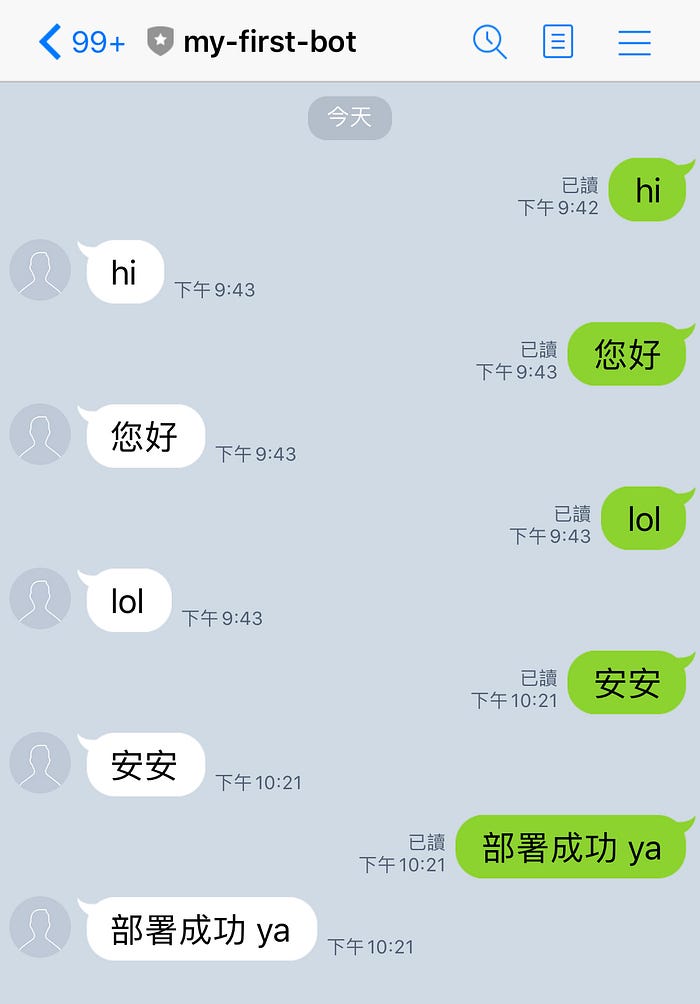Open the notes icon in header

click(x=558, y=42)
